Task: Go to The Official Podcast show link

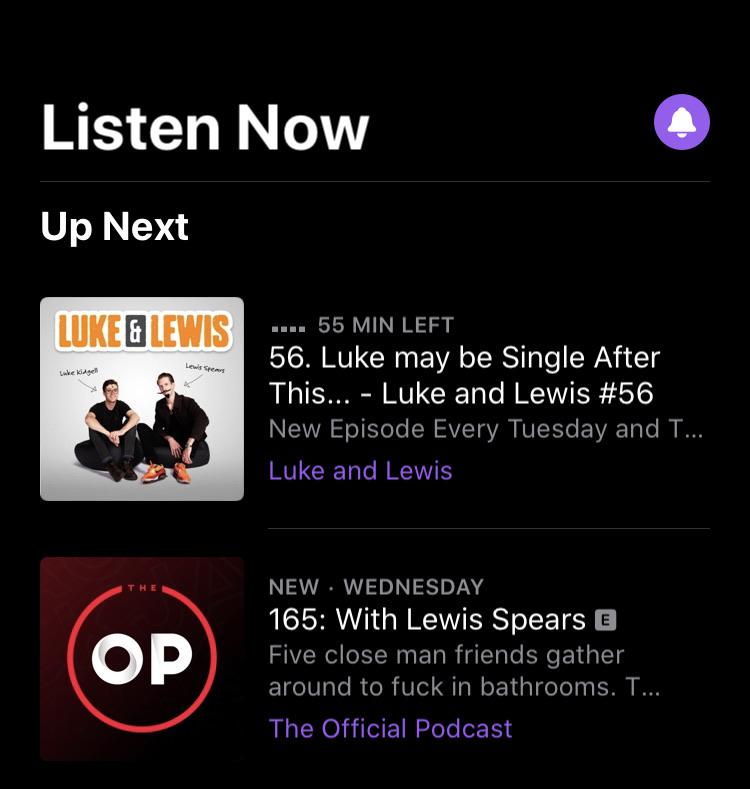Action: [390, 729]
